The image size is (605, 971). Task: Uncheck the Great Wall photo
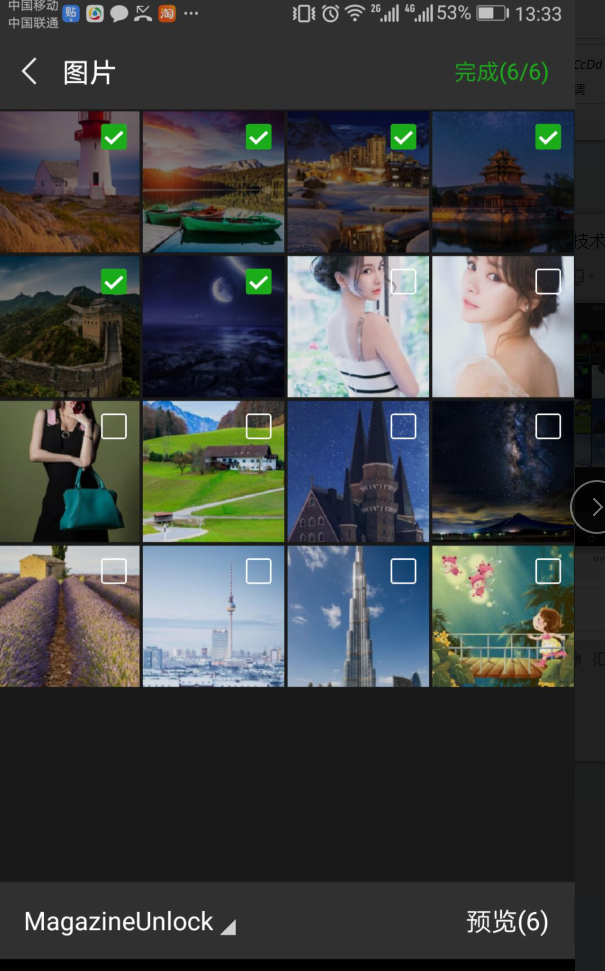pyautogui.click(x=115, y=282)
